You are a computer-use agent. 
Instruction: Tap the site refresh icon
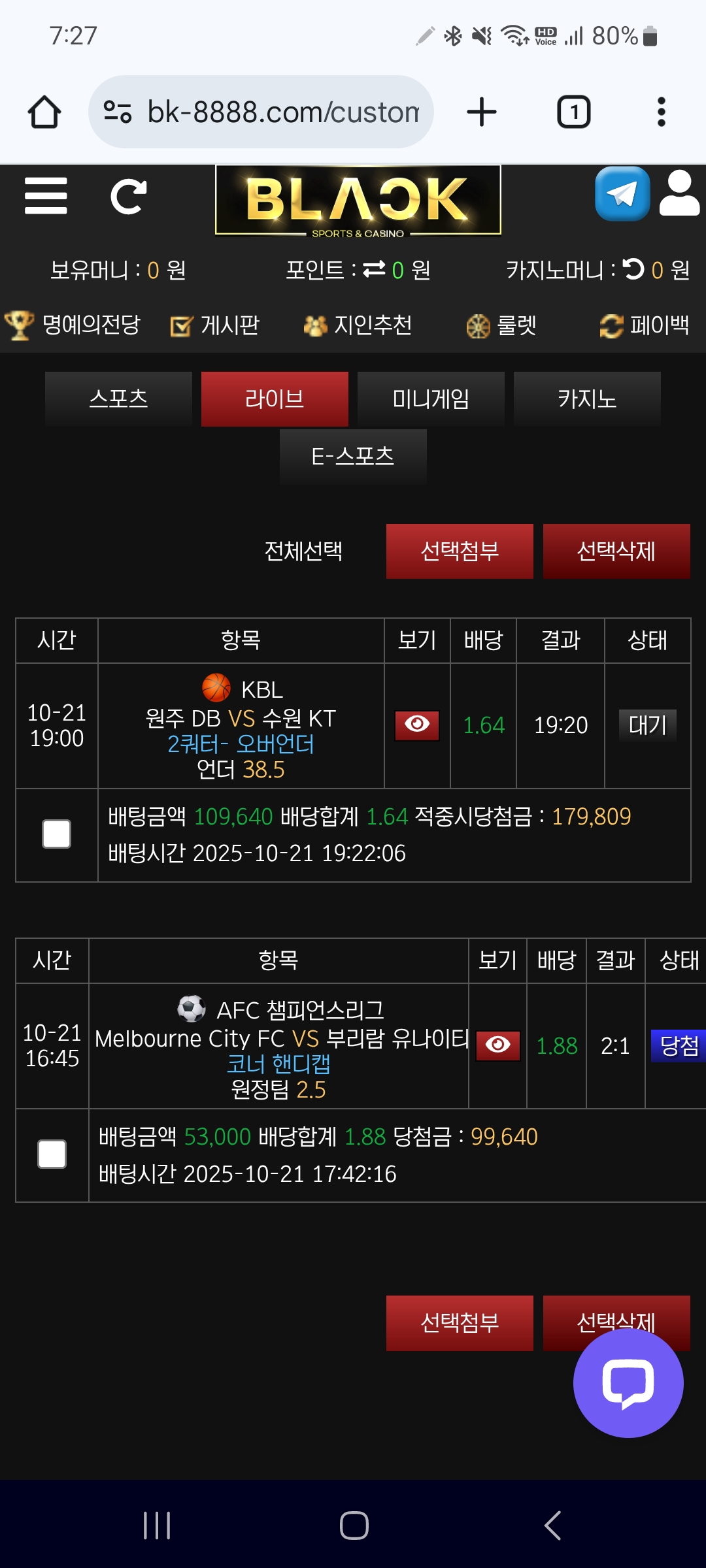128,197
